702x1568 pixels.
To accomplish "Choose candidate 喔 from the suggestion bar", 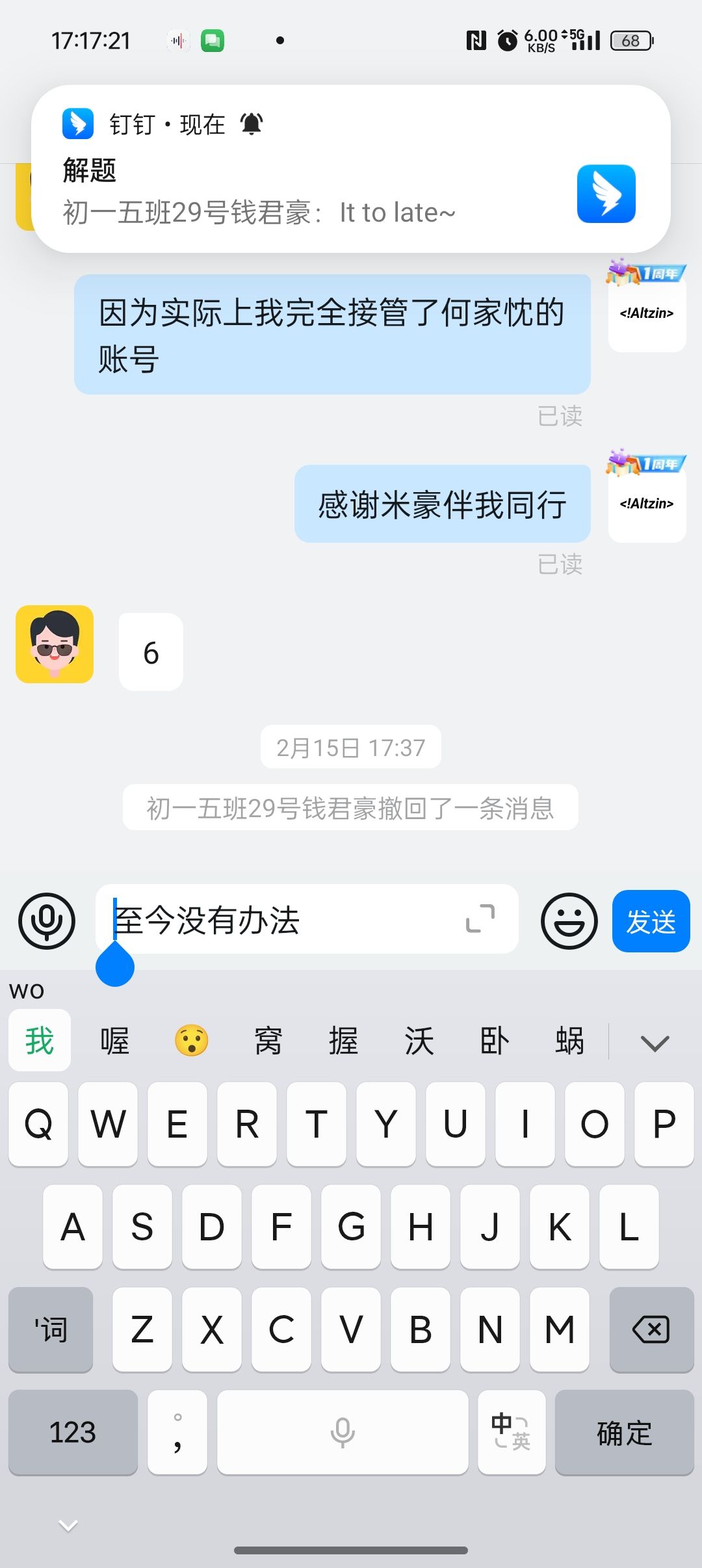I will (x=115, y=1041).
